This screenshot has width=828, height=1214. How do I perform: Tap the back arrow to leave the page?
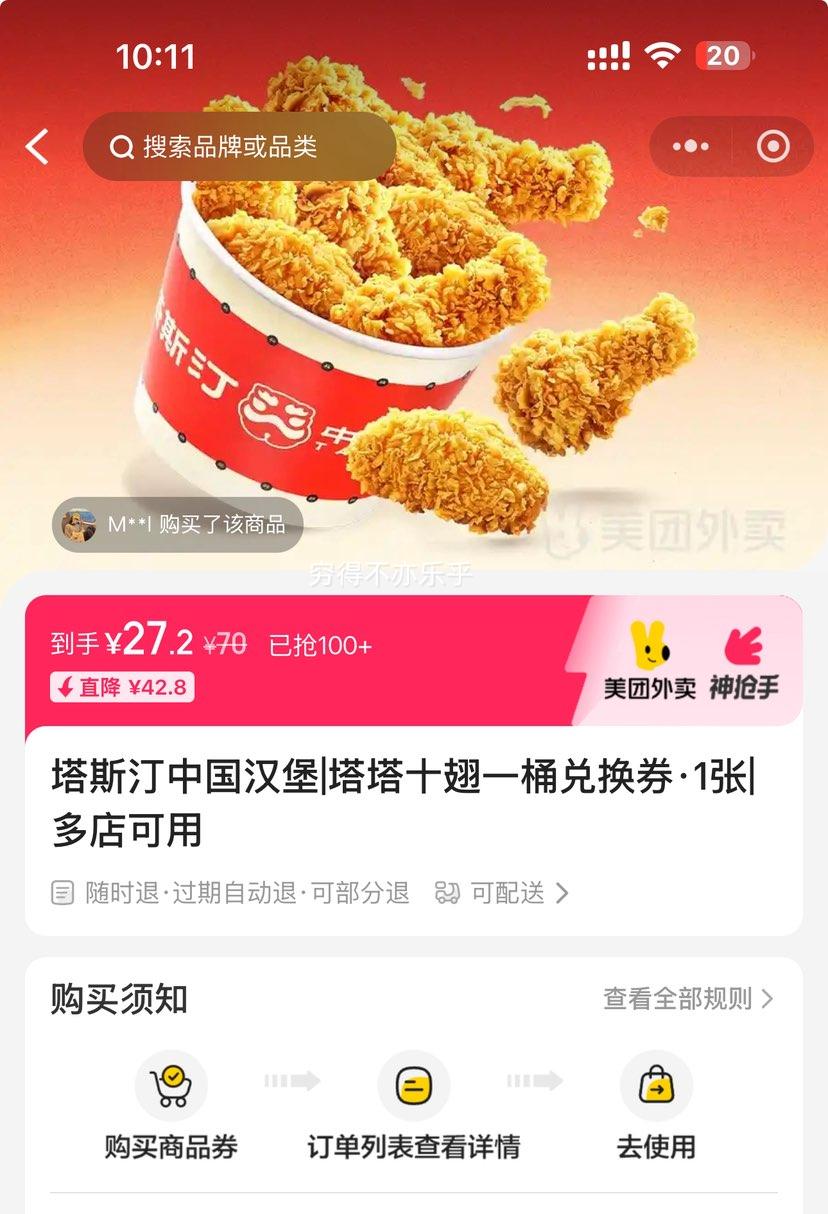point(35,146)
